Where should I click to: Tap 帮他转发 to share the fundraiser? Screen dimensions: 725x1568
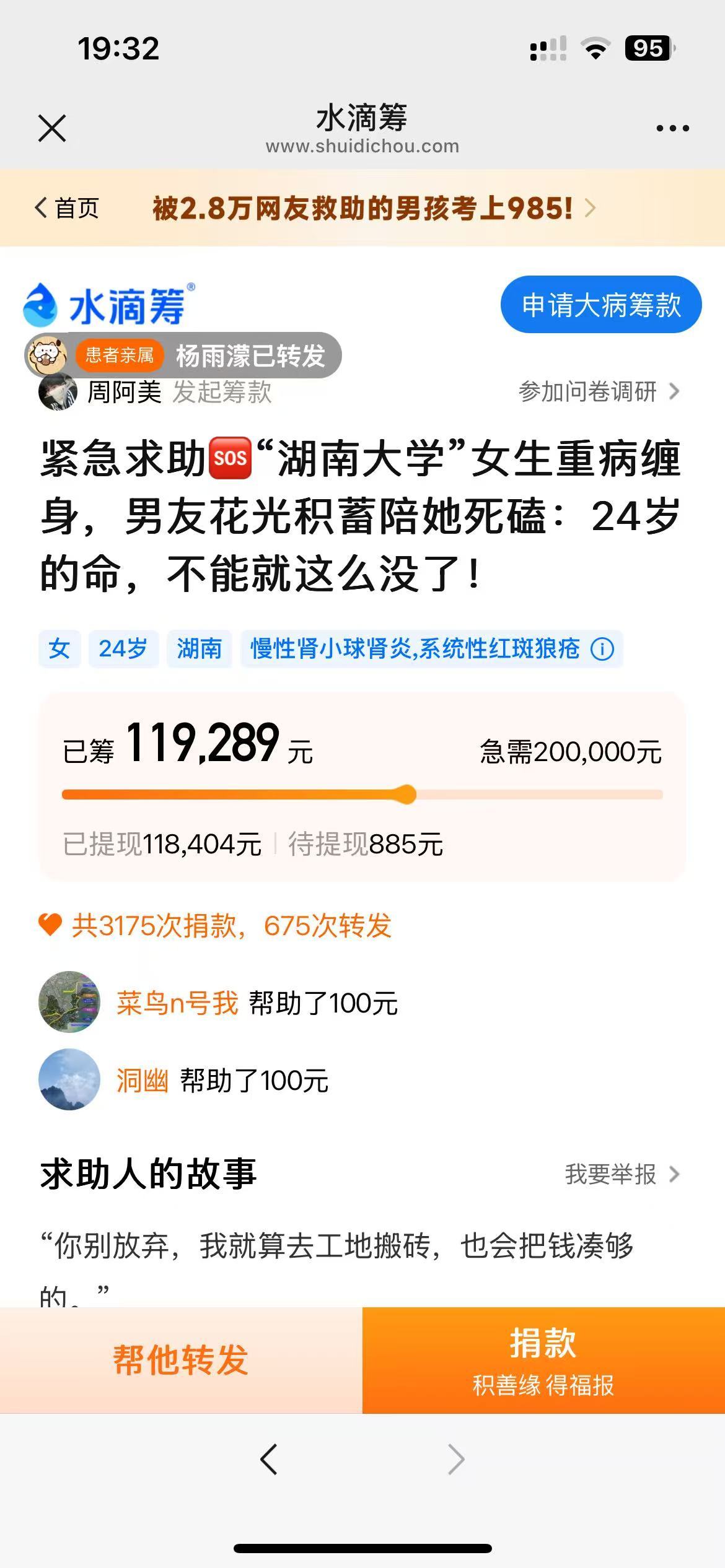click(x=181, y=1360)
